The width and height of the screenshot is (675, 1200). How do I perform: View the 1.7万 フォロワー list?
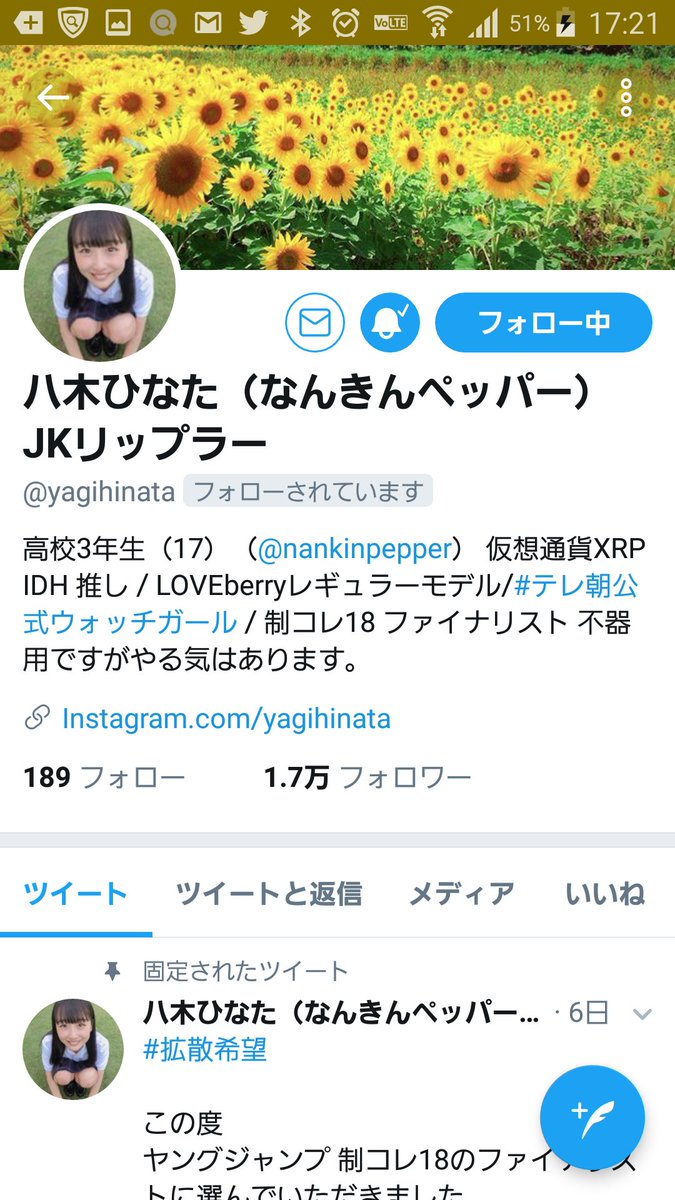[367, 777]
